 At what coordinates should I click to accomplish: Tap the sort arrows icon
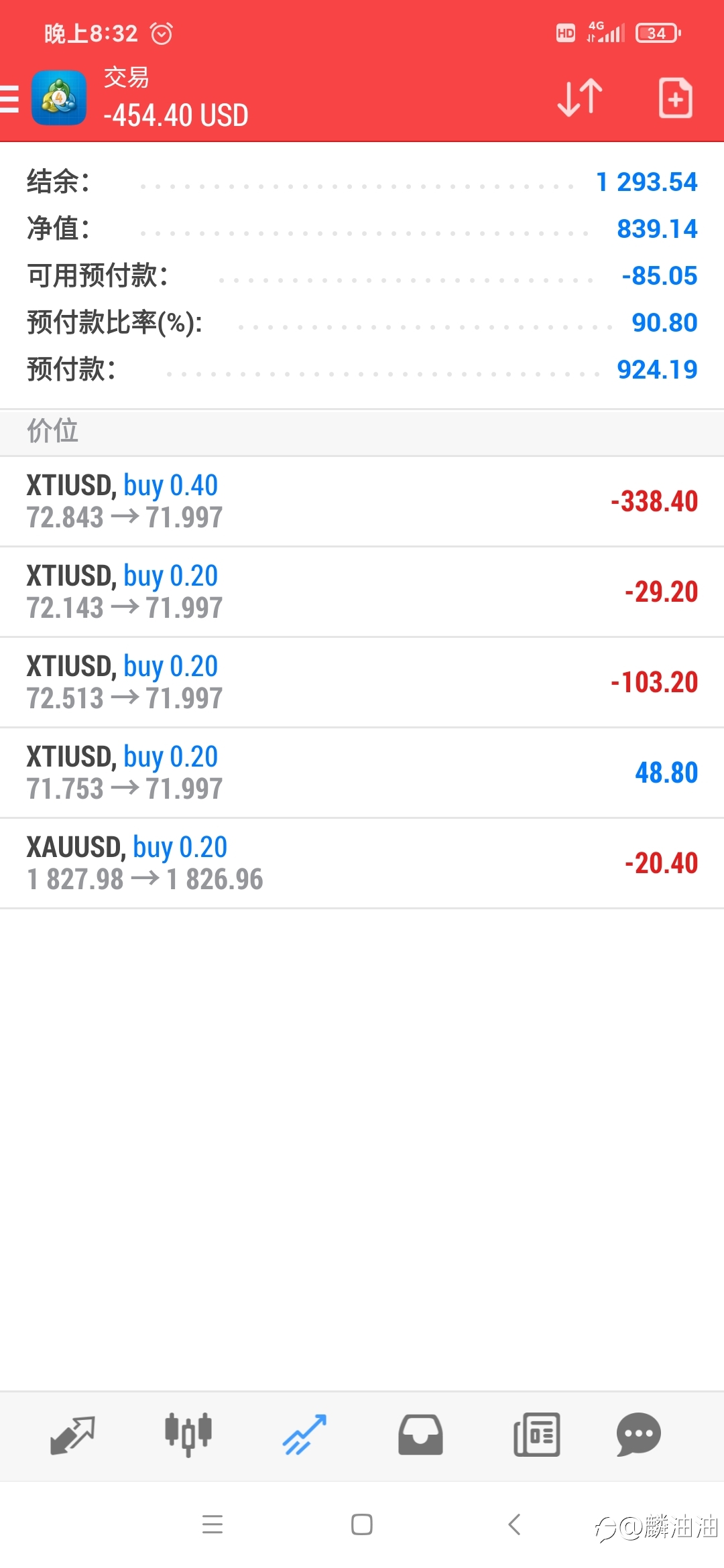(581, 98)
